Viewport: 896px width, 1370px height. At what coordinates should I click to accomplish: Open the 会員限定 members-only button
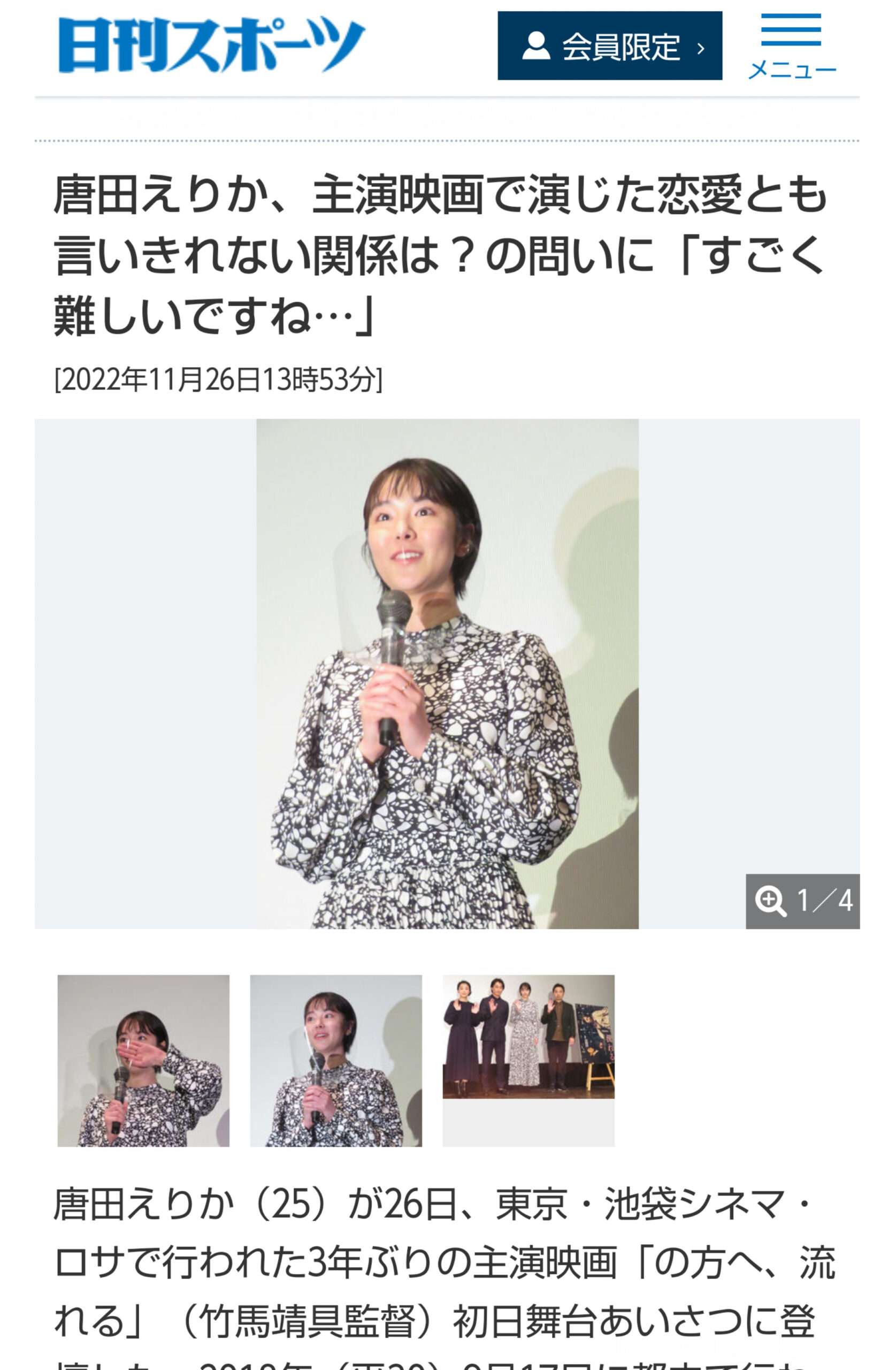[x=609, y=46]
